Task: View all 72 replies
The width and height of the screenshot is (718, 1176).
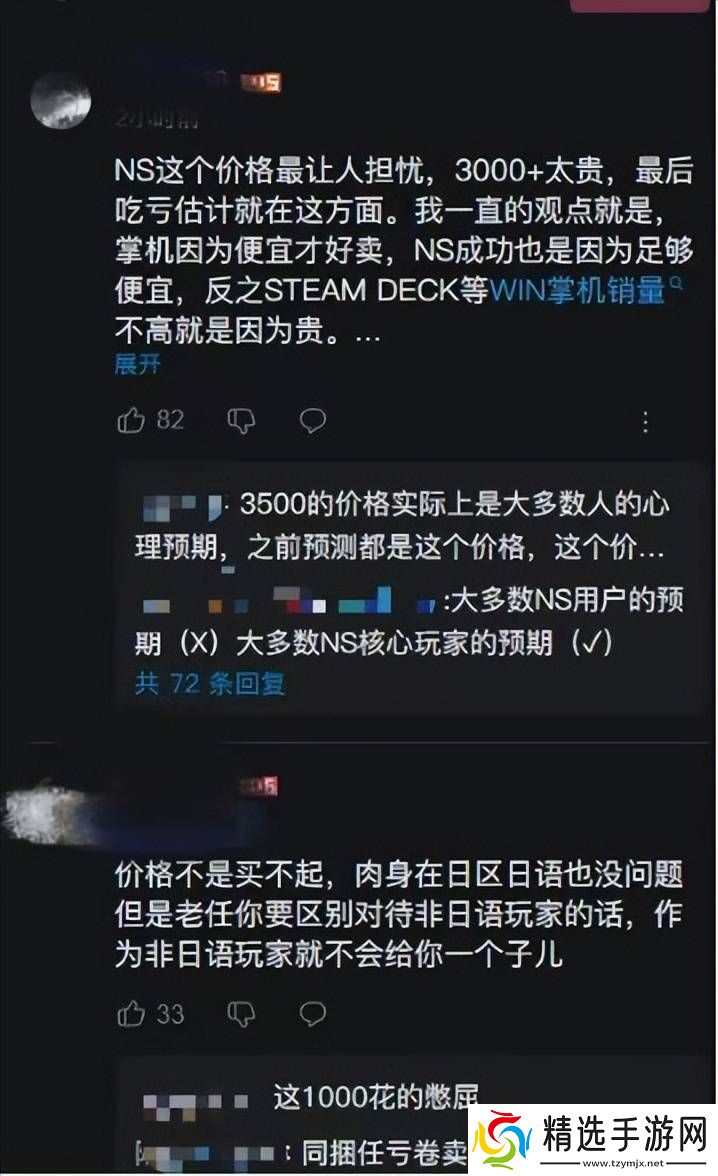Action: [x=209, y=683]
